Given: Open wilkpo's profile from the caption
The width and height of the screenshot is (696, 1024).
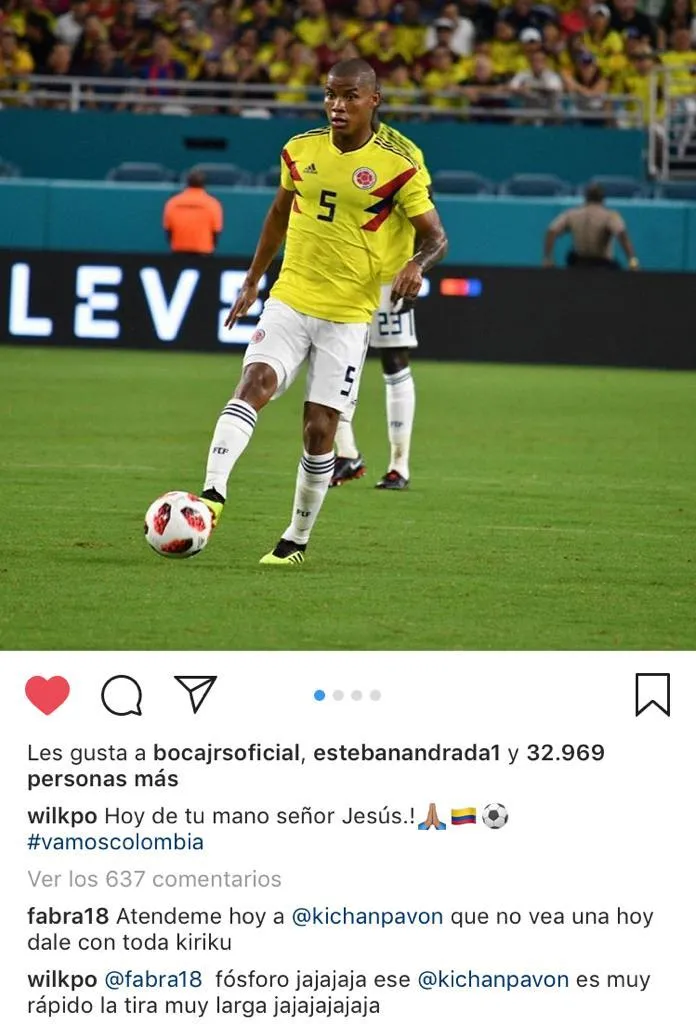Looking at the screenshot, I should [62, 816].
